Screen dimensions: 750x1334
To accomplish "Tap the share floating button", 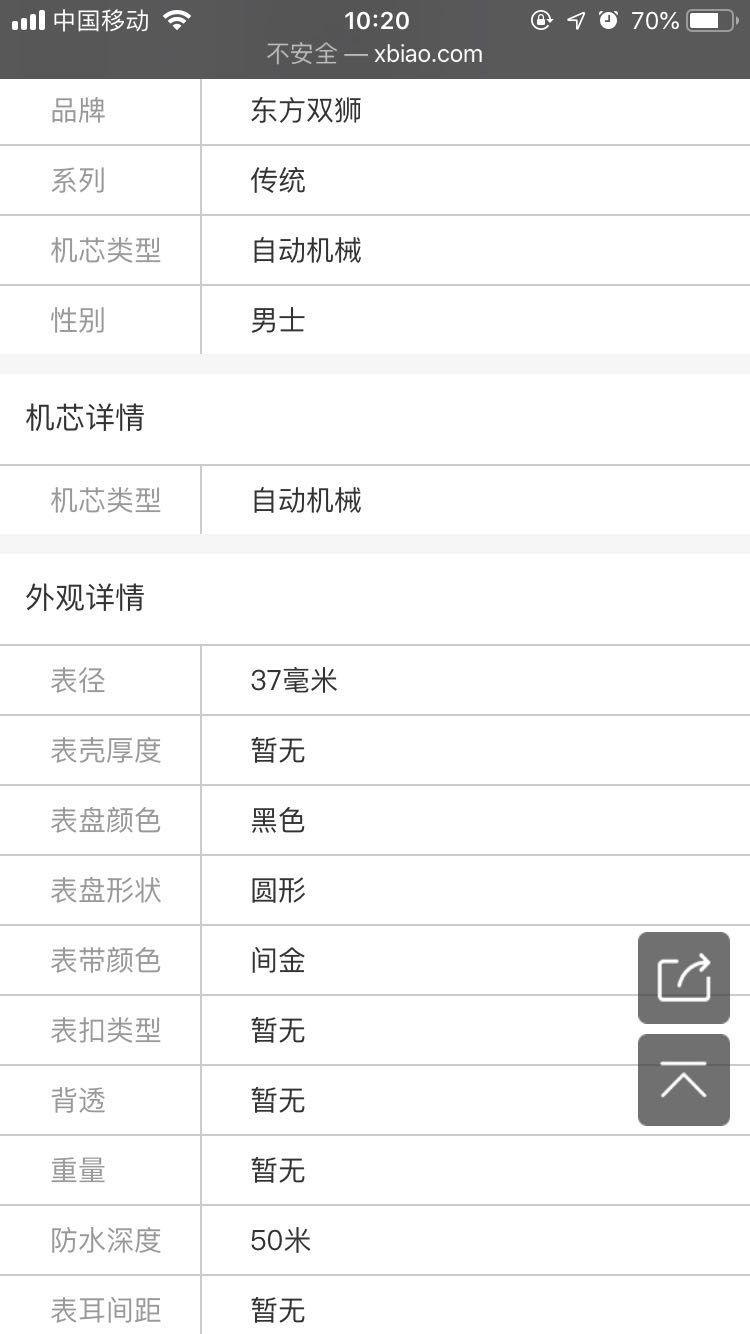I will 684,978.
